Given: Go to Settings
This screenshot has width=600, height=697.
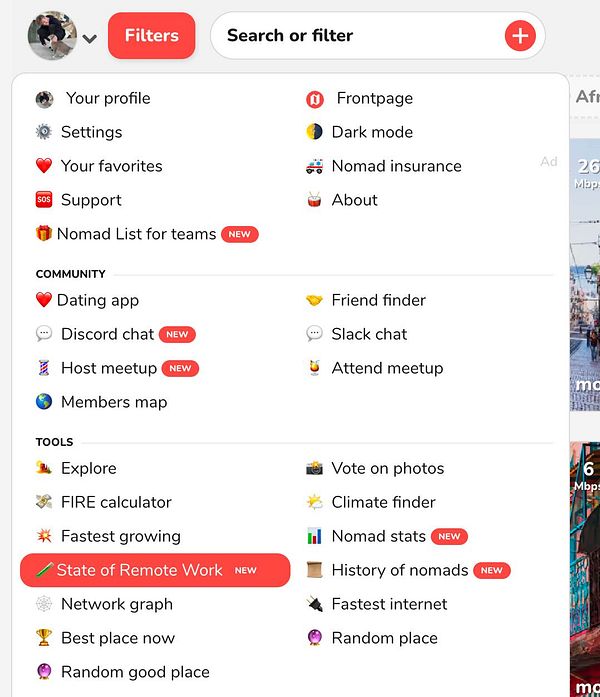Looking at the screenshot, I should [x=91, y=132].
